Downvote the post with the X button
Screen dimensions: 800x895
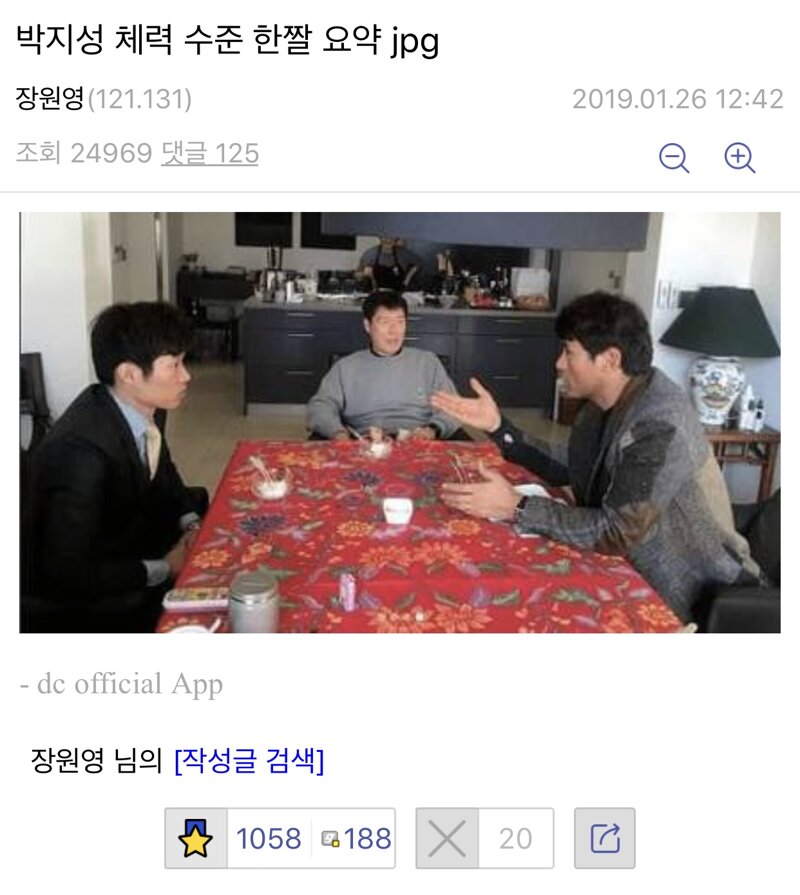[446, 838]
